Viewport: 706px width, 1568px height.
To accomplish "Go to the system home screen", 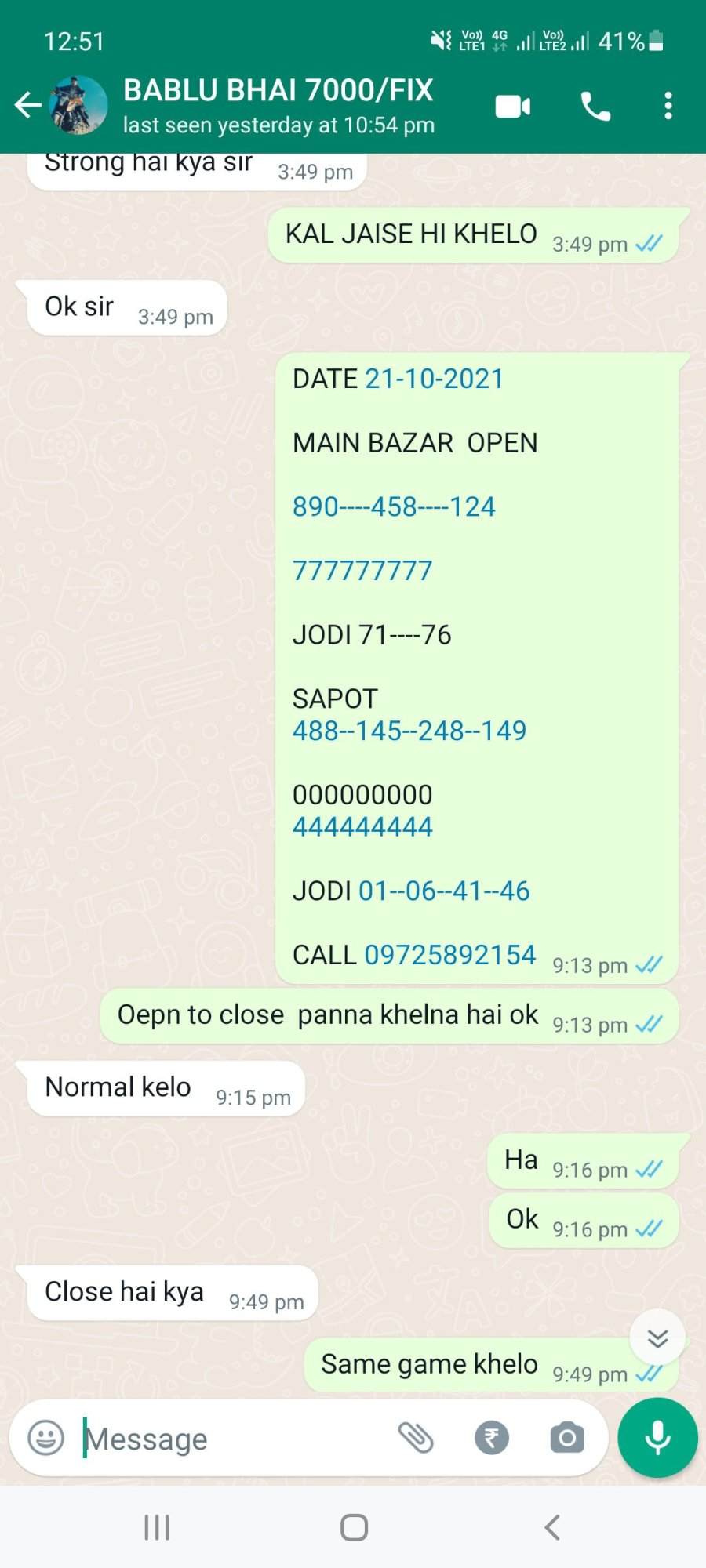I will [354, 1527].
